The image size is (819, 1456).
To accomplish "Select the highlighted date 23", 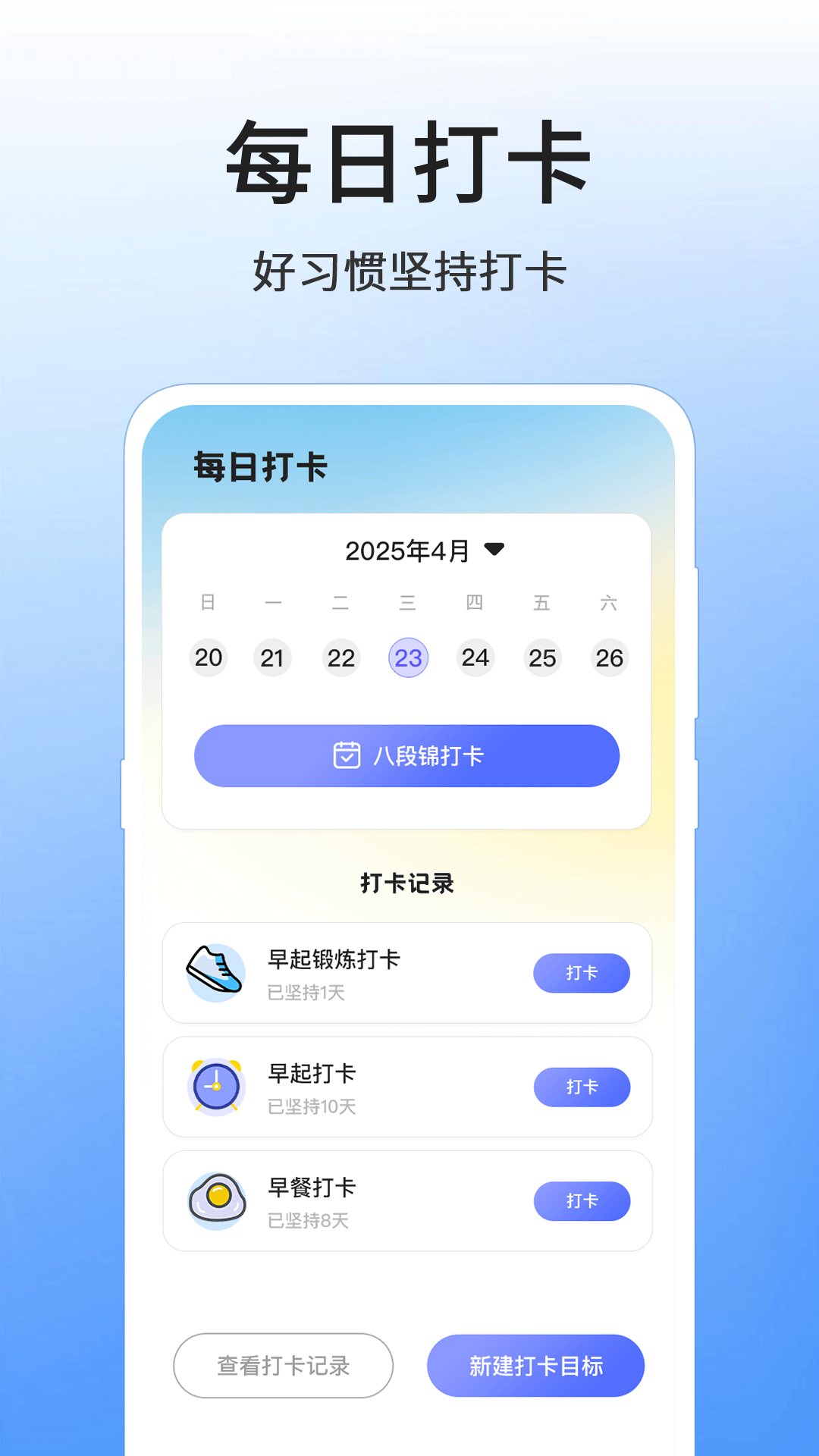I will pos(409,657).
